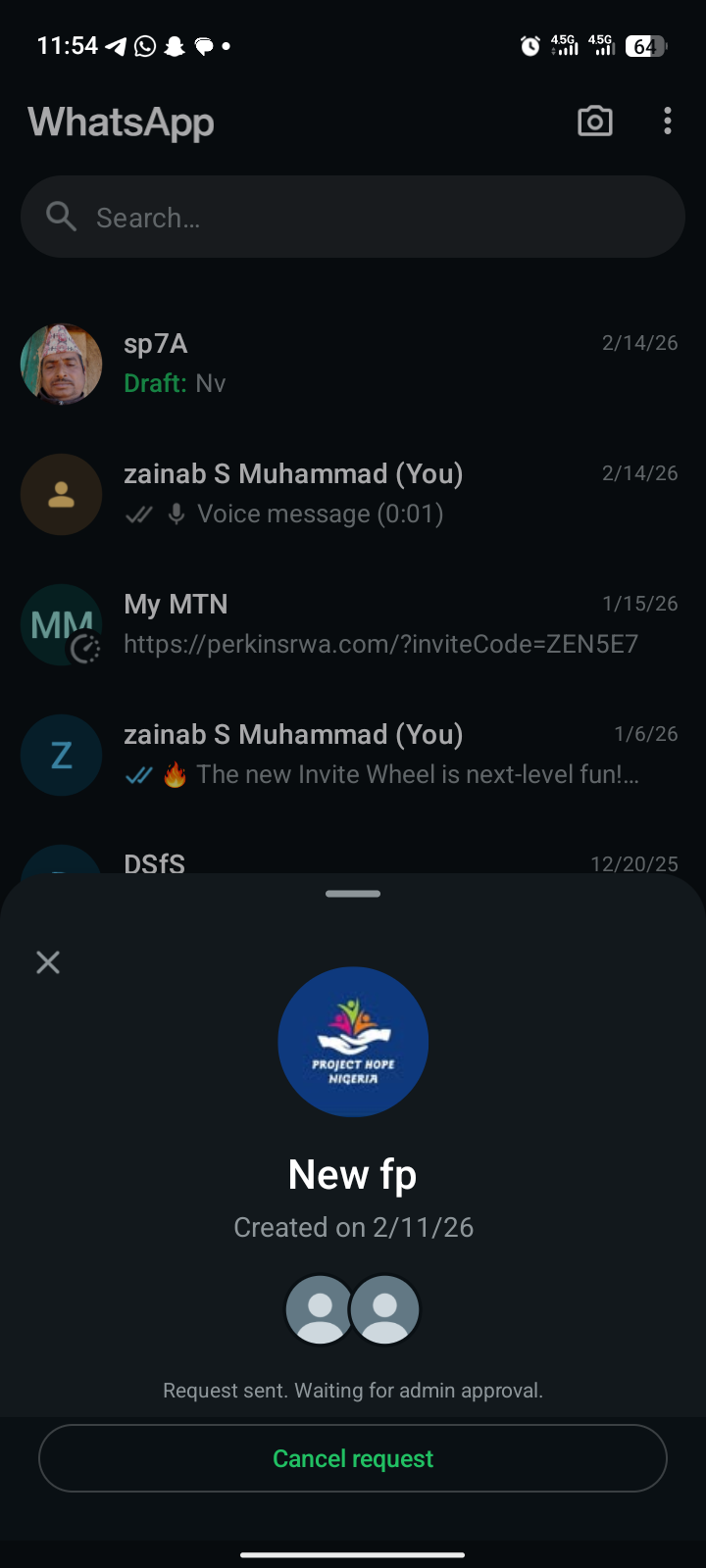View sp7A's profile photo
Screen dimensions: 706x1568
[x=62, y=364]
